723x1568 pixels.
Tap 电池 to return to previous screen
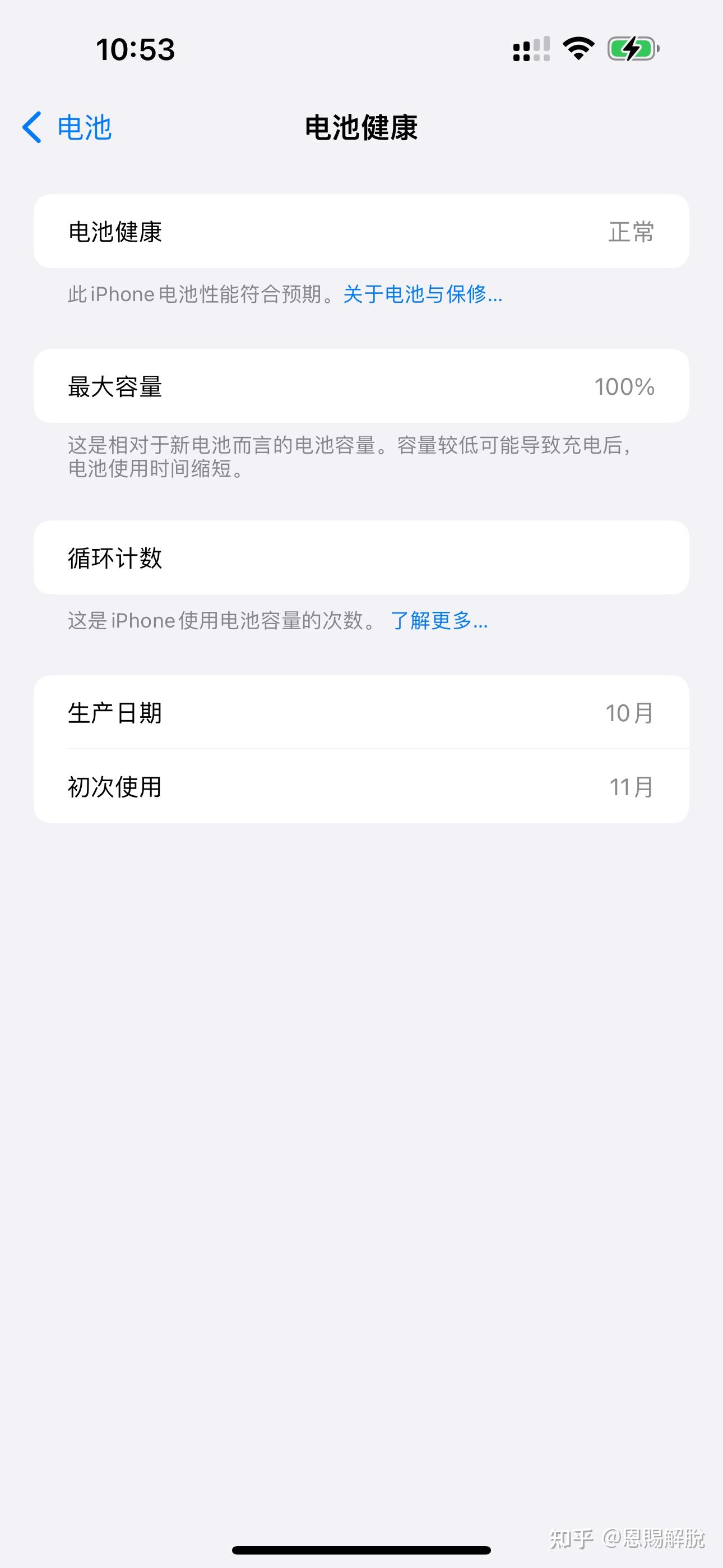(x=83, y=128)
